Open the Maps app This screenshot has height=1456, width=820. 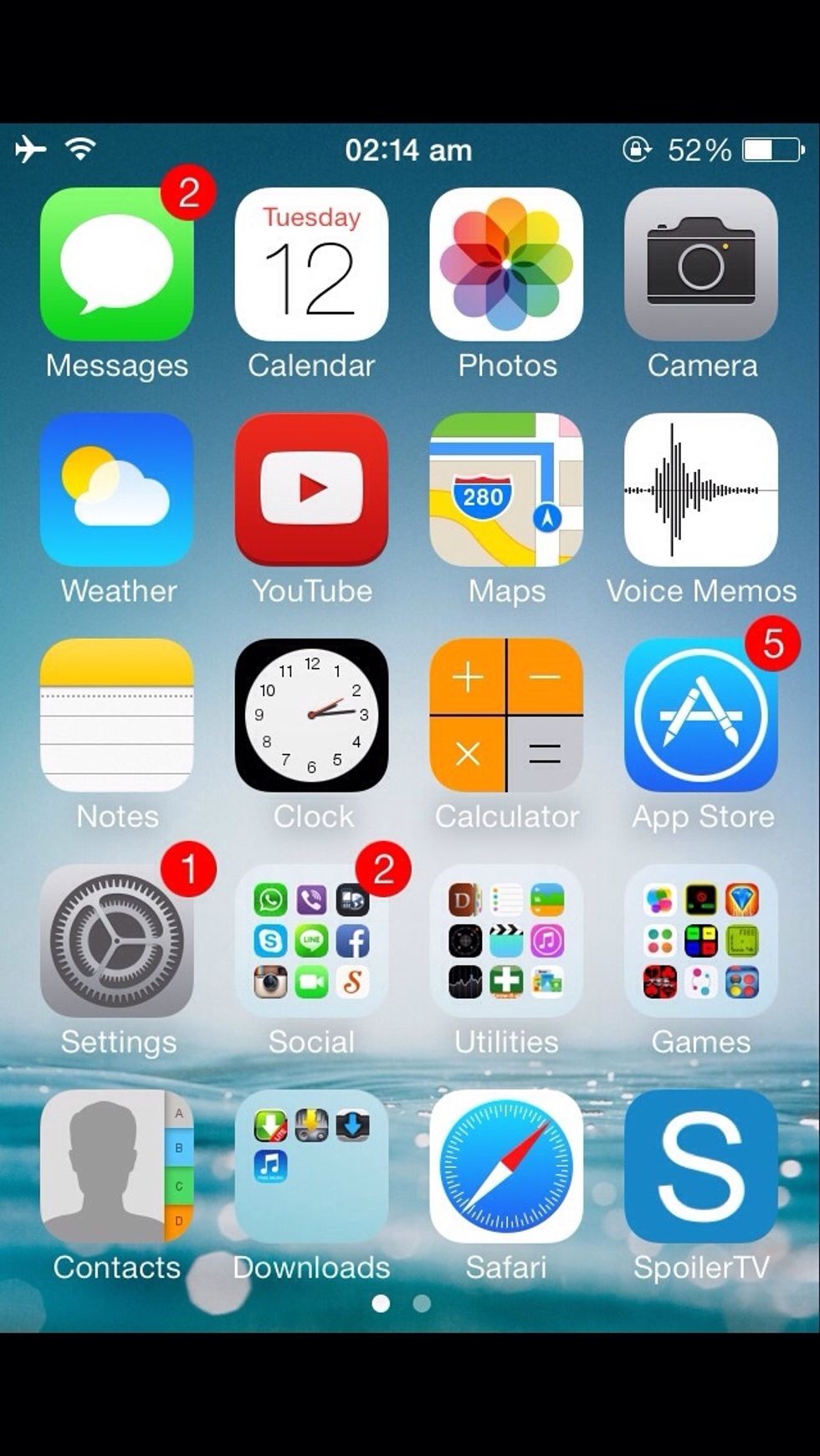pyautogui.click(x=506, y=490)
